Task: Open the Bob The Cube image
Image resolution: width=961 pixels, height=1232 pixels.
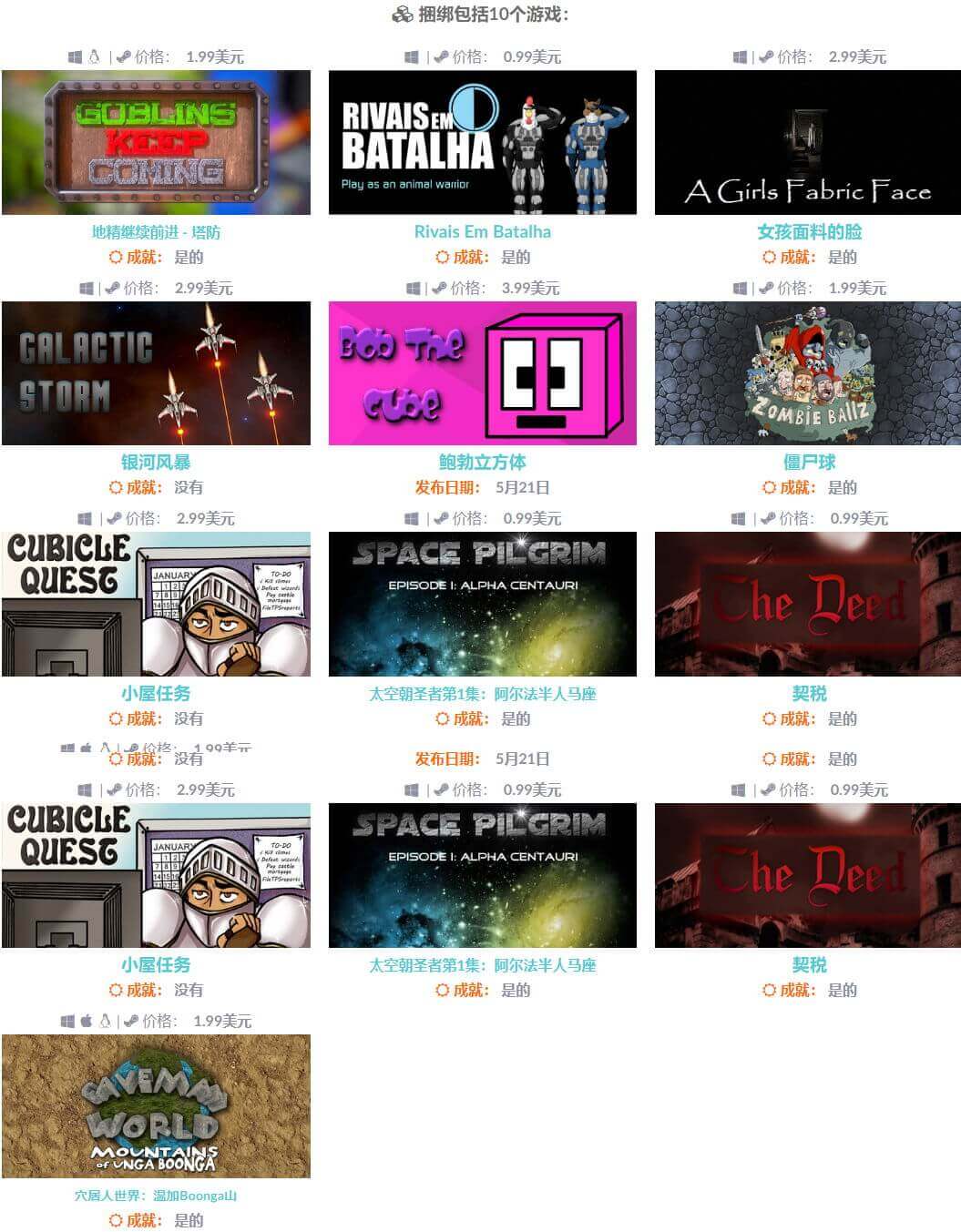Action: (x=482, y=373)
